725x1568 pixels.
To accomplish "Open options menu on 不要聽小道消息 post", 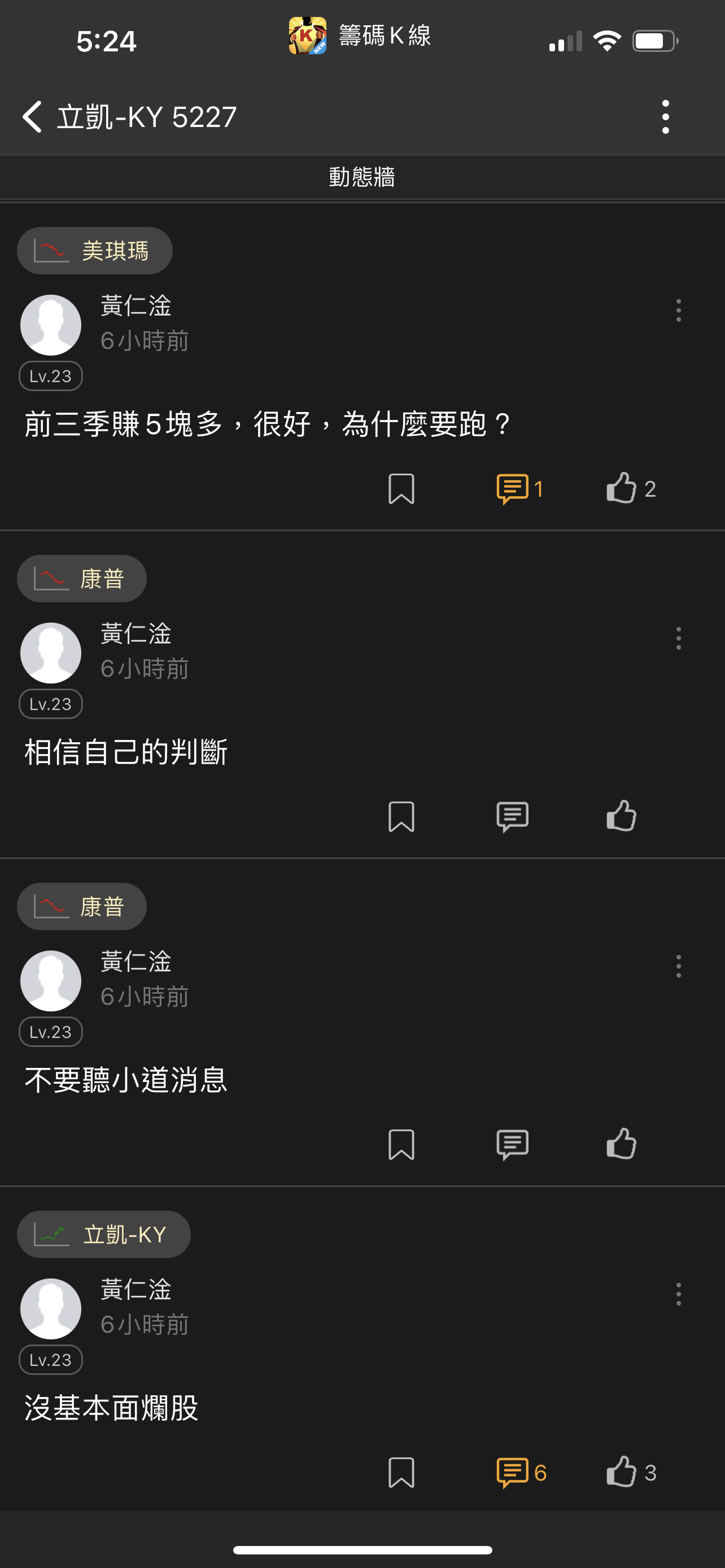I will [678, 968].
